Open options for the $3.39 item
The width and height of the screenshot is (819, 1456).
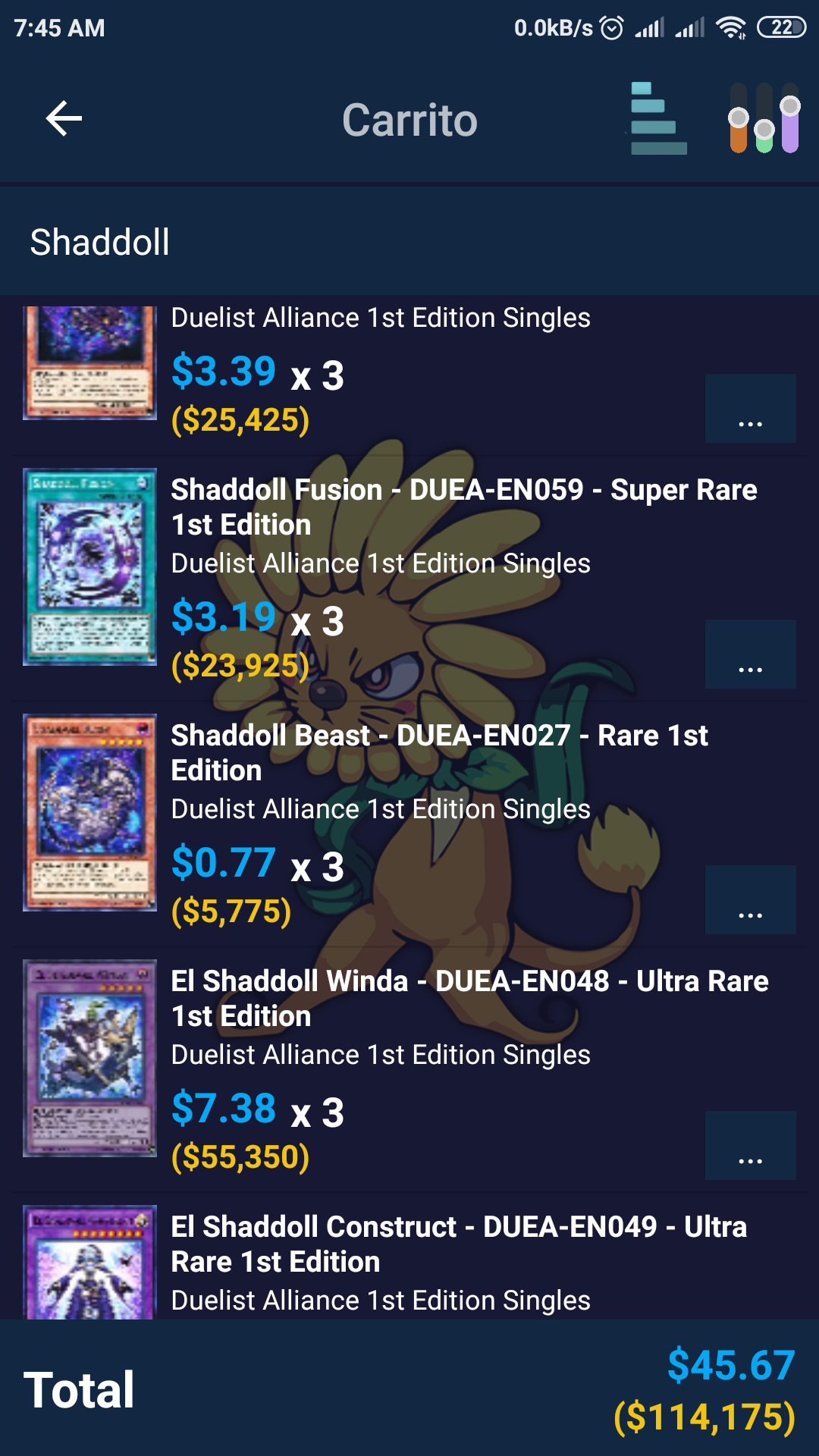[x=750, y=409]
